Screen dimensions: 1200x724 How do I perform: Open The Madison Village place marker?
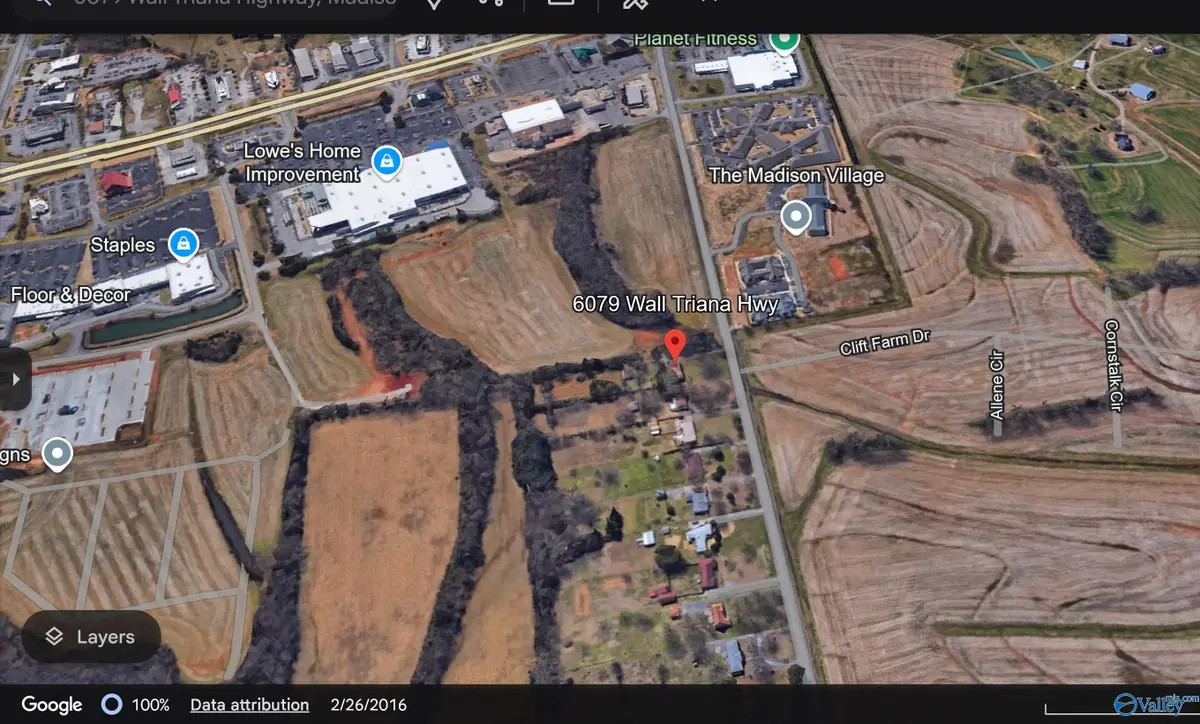[796, 216]
